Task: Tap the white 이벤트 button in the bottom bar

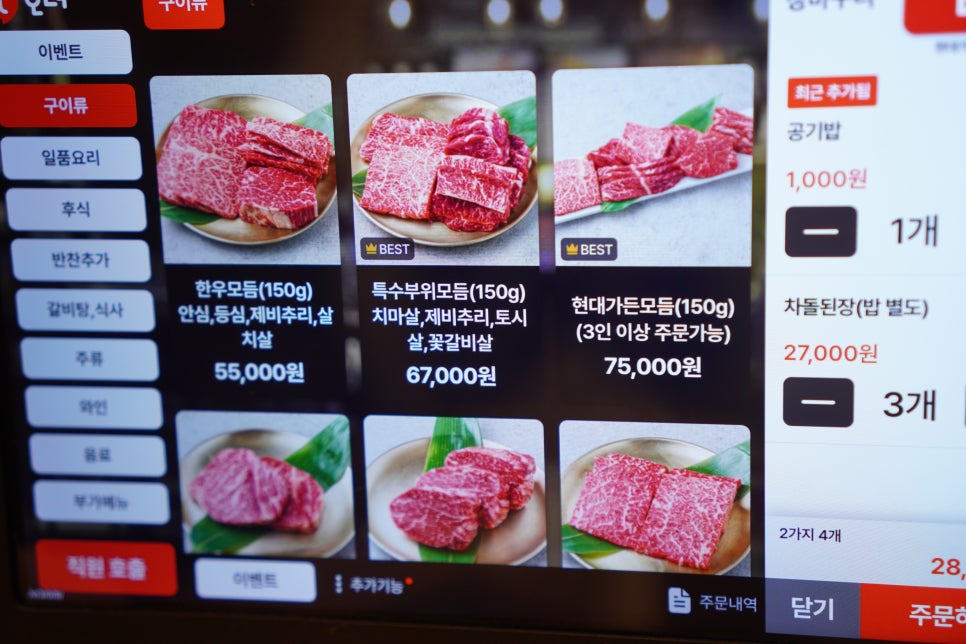Action: 256,579
